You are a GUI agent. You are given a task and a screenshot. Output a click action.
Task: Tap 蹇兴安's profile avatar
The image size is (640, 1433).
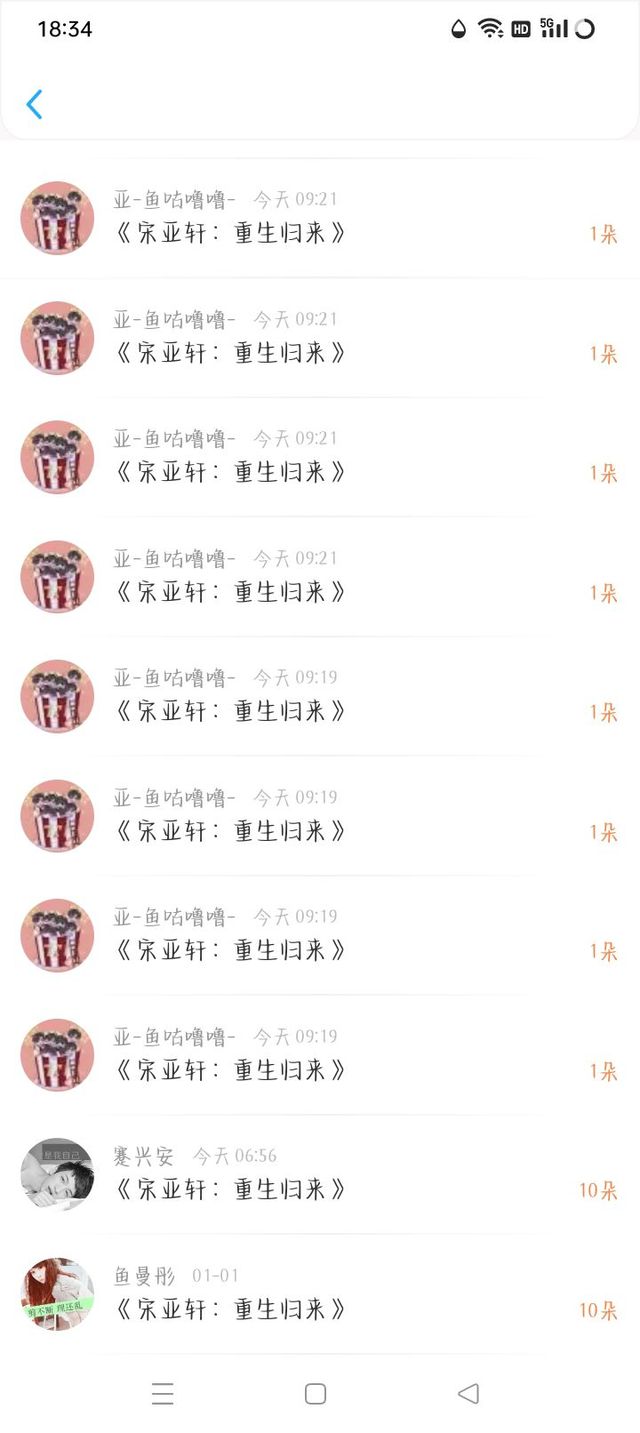57,1175
